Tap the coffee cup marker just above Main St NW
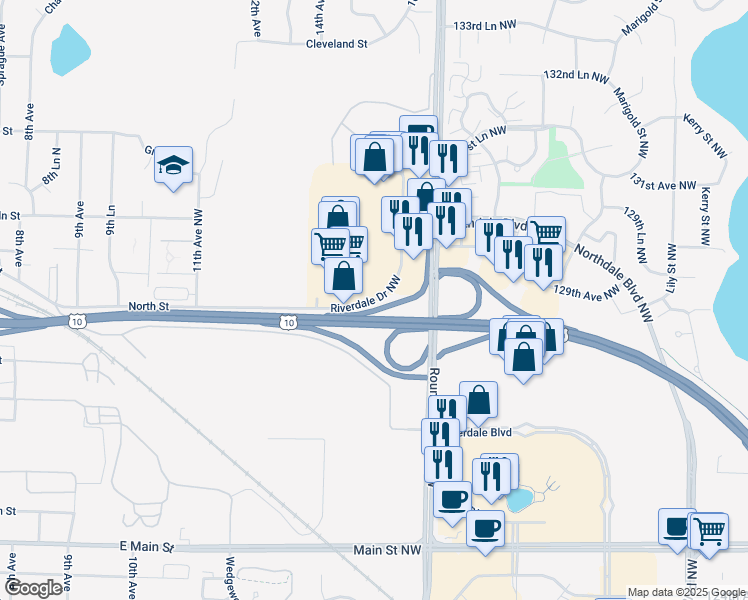Viewport: 748px width, 600px height. tap(486, 531)
